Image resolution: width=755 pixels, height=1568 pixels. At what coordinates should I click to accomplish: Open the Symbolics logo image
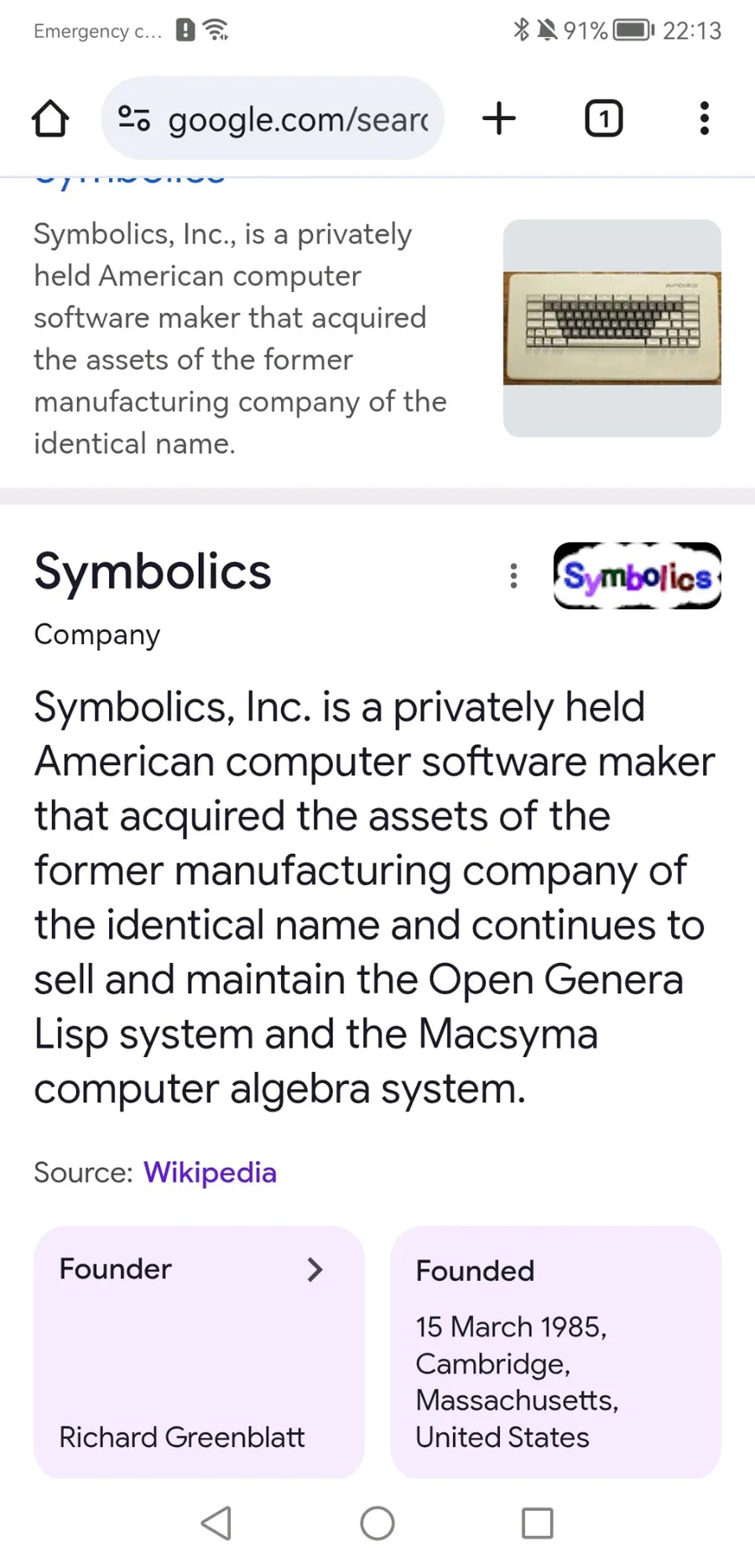point(637,576)
